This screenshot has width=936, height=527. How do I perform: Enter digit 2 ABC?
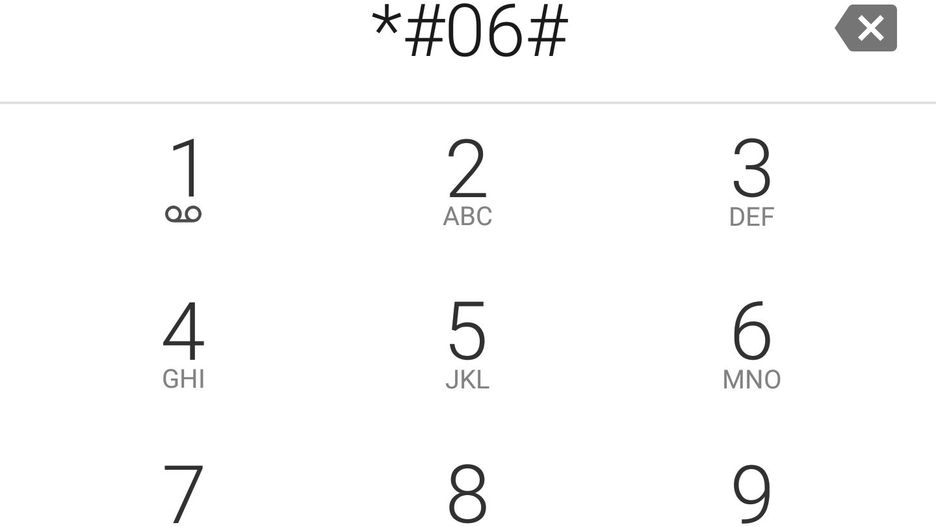tap(467, 180)
